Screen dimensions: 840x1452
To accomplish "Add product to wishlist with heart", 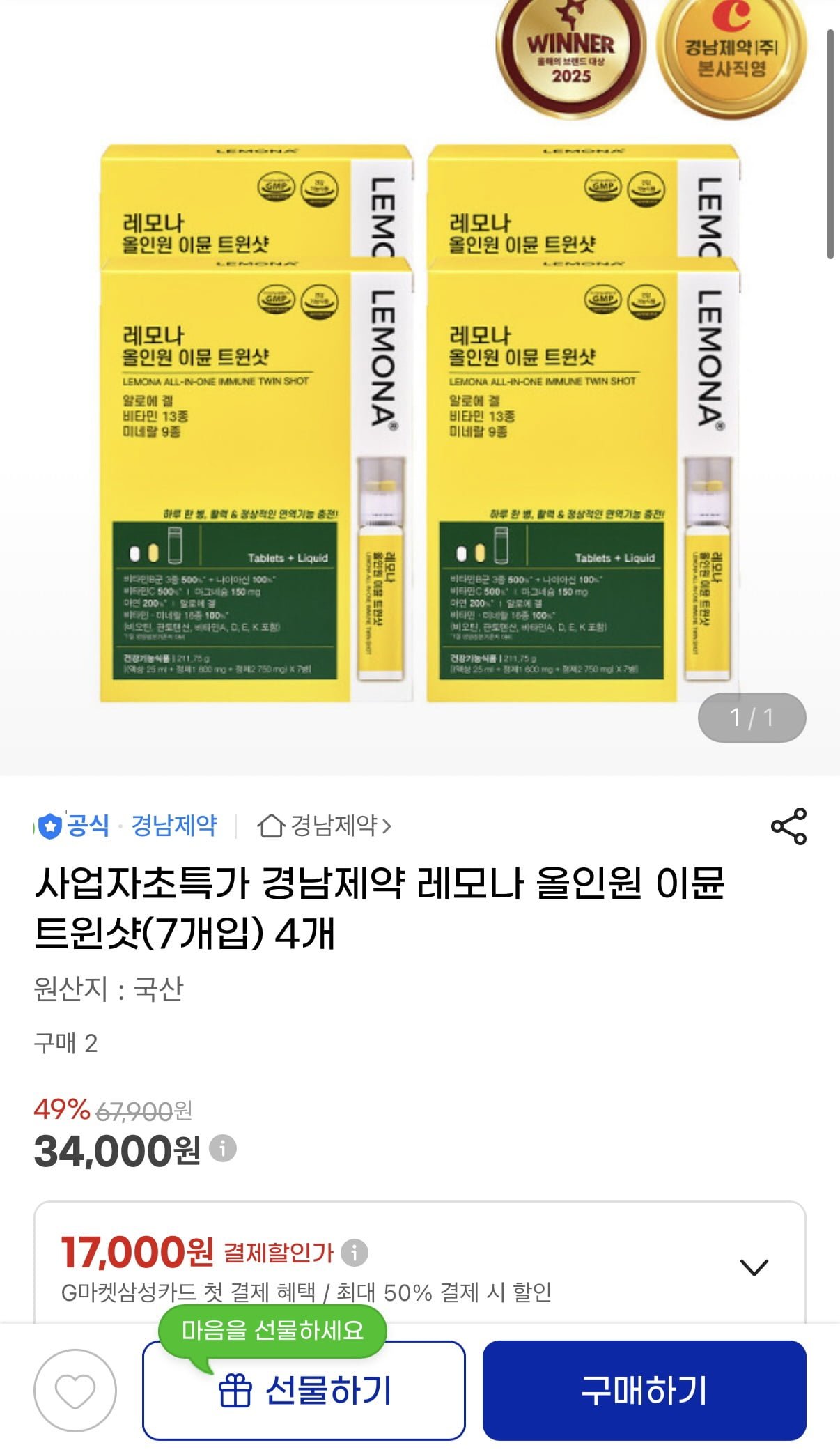I will point(75,1391).
